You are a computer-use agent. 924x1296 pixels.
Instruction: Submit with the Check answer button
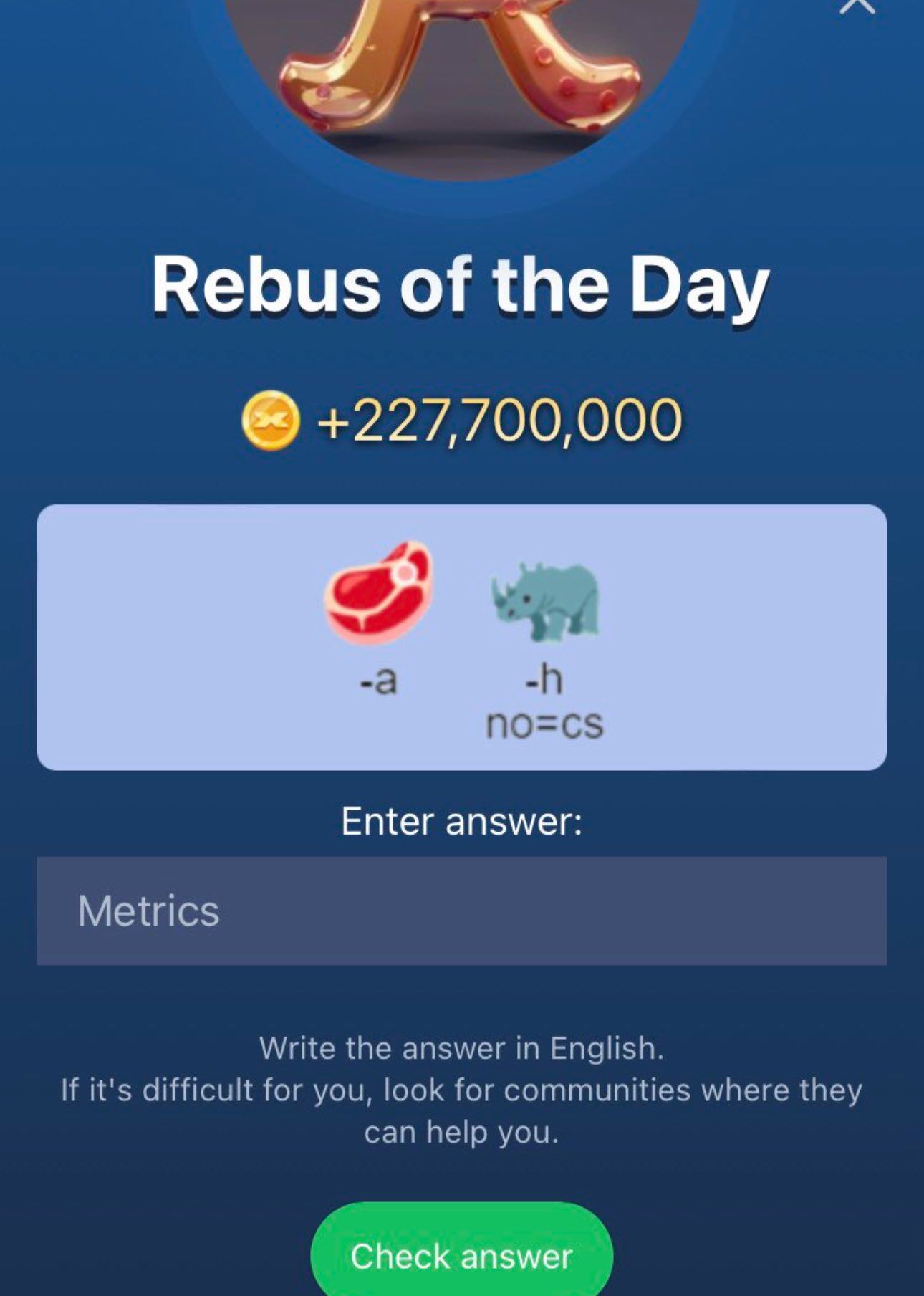pyautogui.click(x=461, y=1256)
